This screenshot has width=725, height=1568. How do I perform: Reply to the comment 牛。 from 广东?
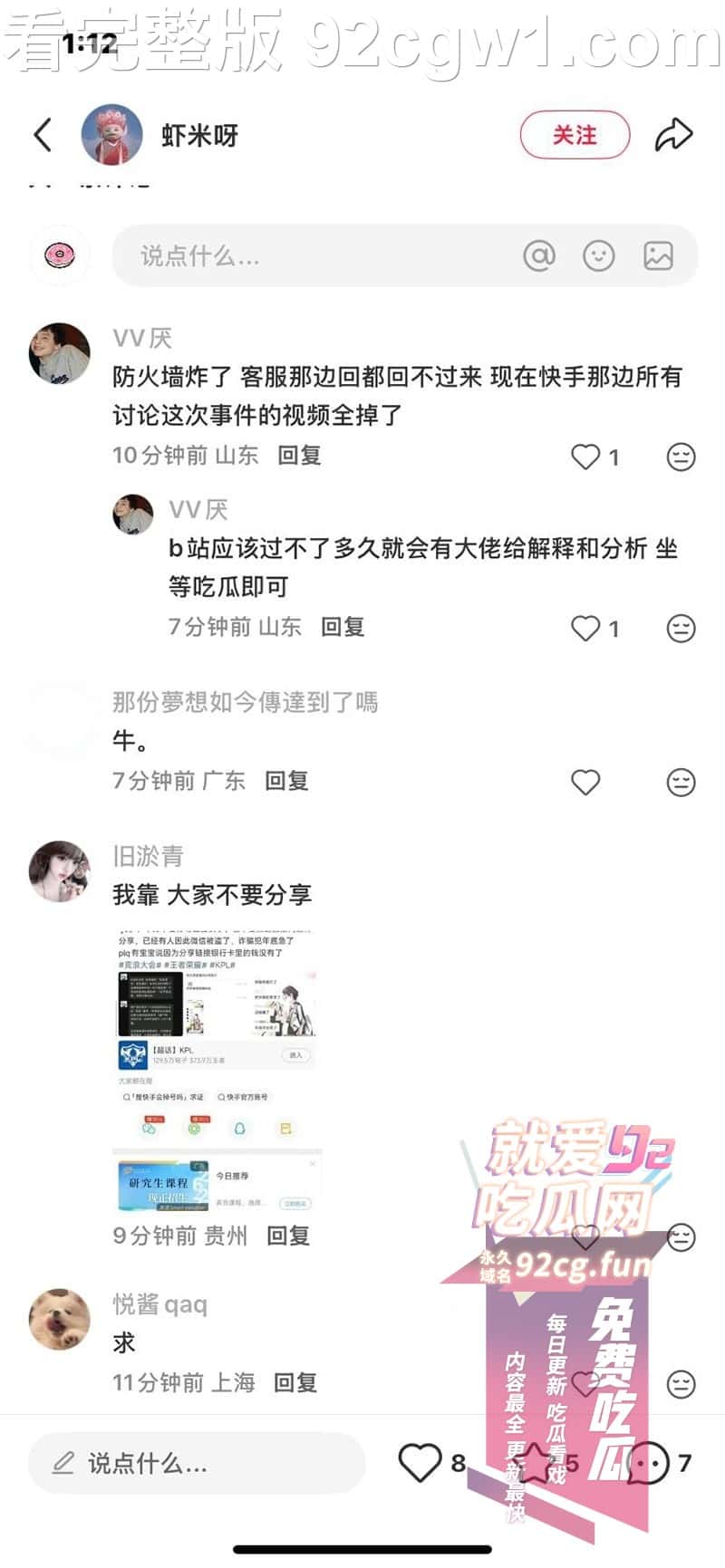click(286, 781)
